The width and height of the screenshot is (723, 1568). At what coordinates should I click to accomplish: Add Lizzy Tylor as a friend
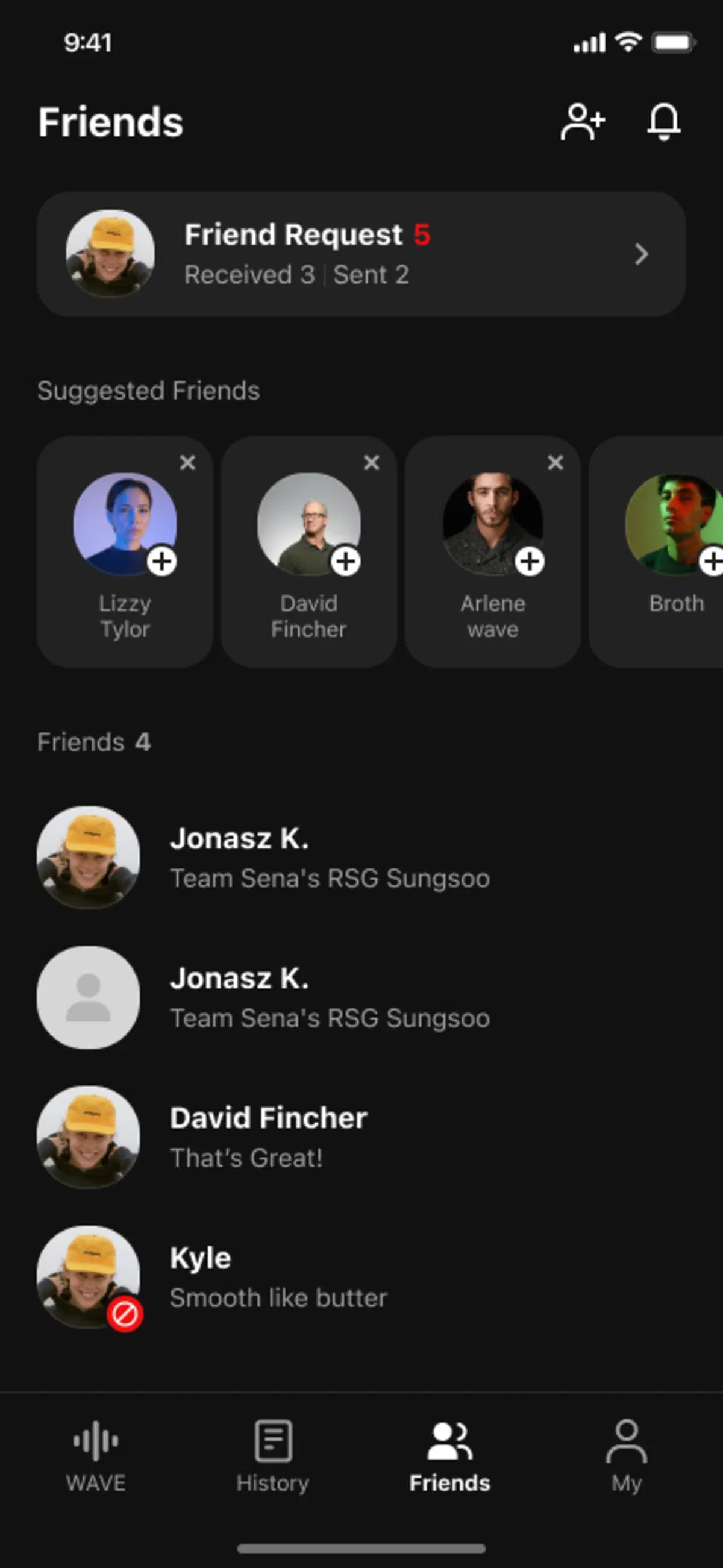pos(162,561)
